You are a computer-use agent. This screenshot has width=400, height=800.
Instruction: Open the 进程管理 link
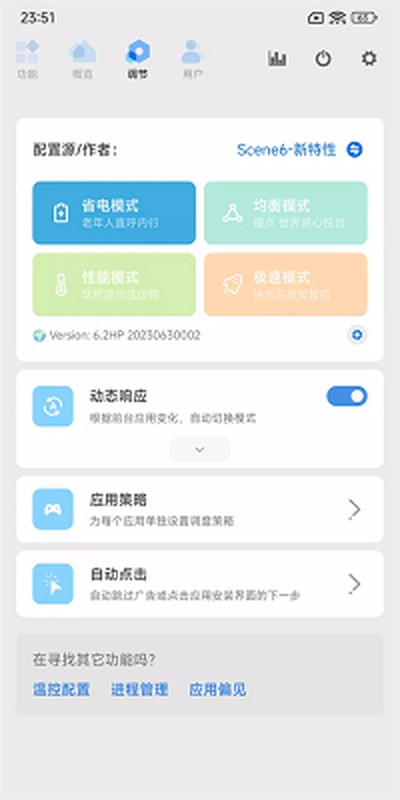140,690
